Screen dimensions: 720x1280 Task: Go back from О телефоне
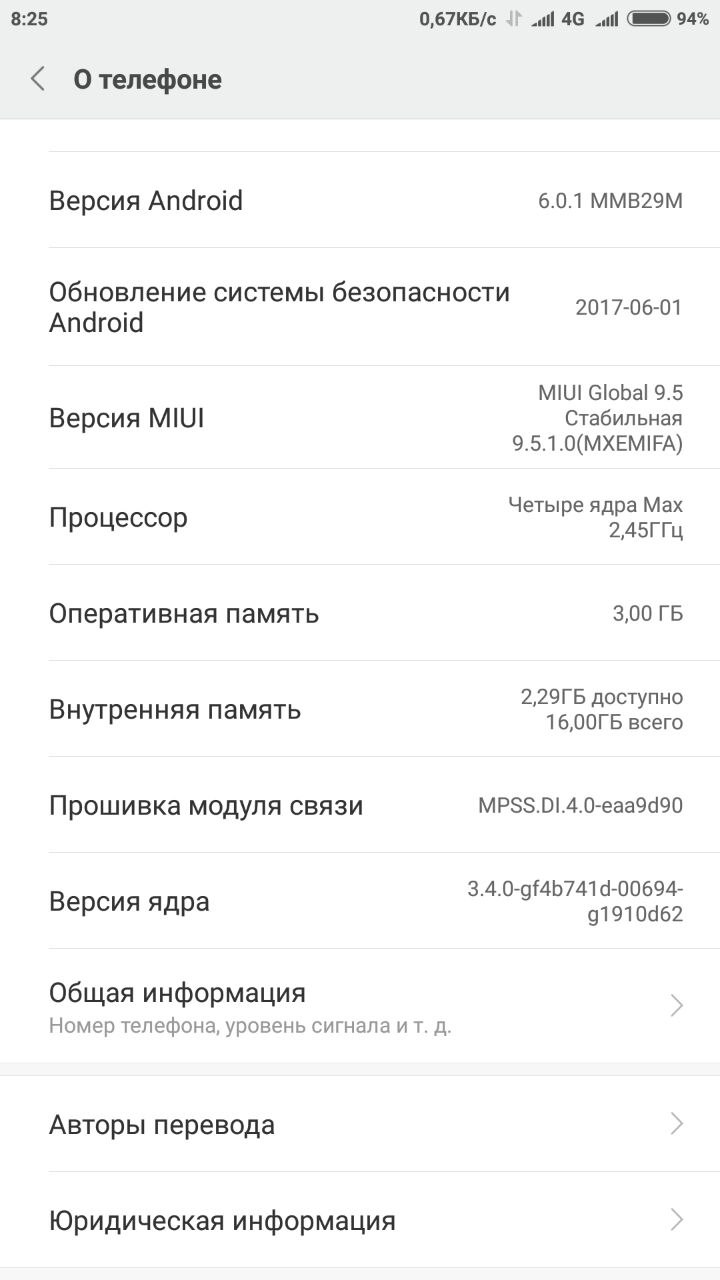38,79
